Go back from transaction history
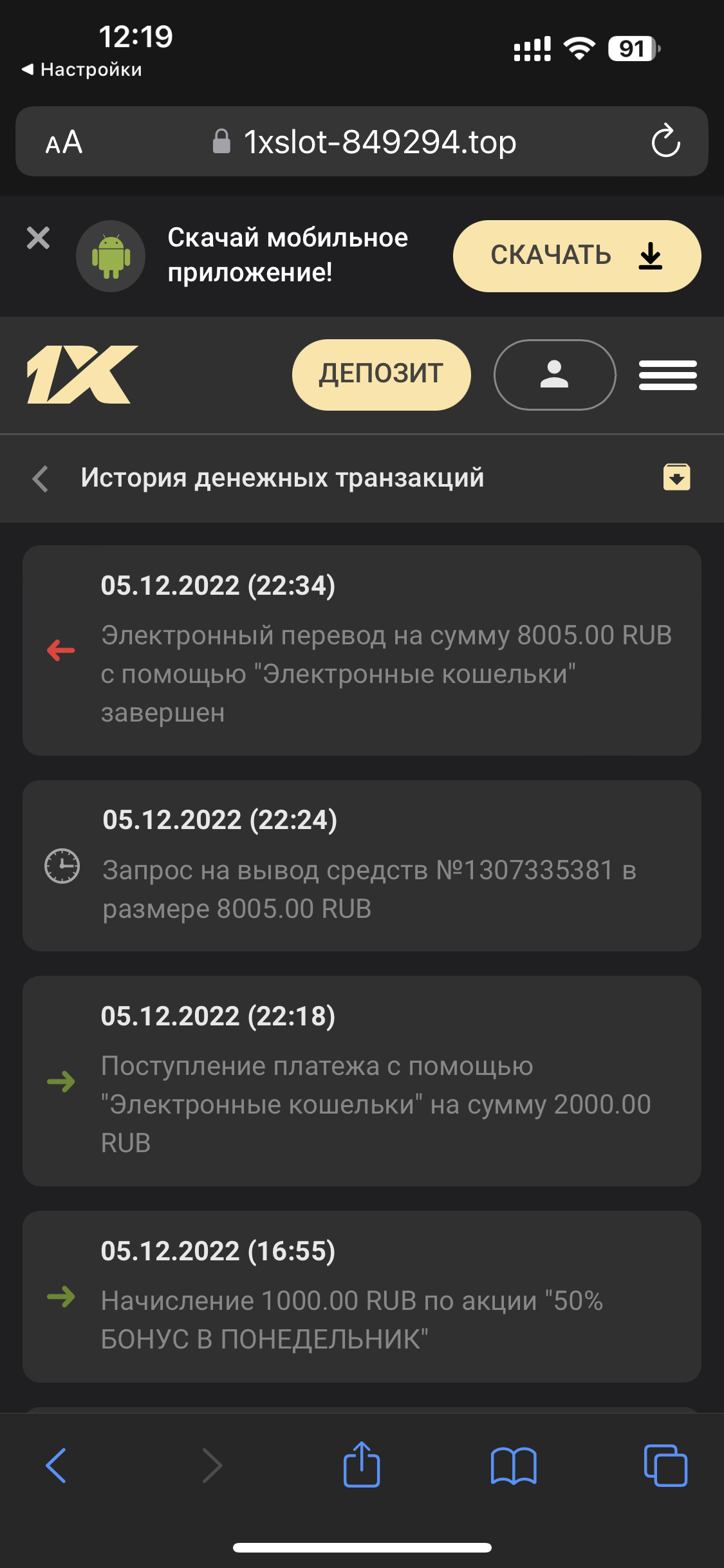The height and width of the screenshot is (1568, 724). point(41,478)
